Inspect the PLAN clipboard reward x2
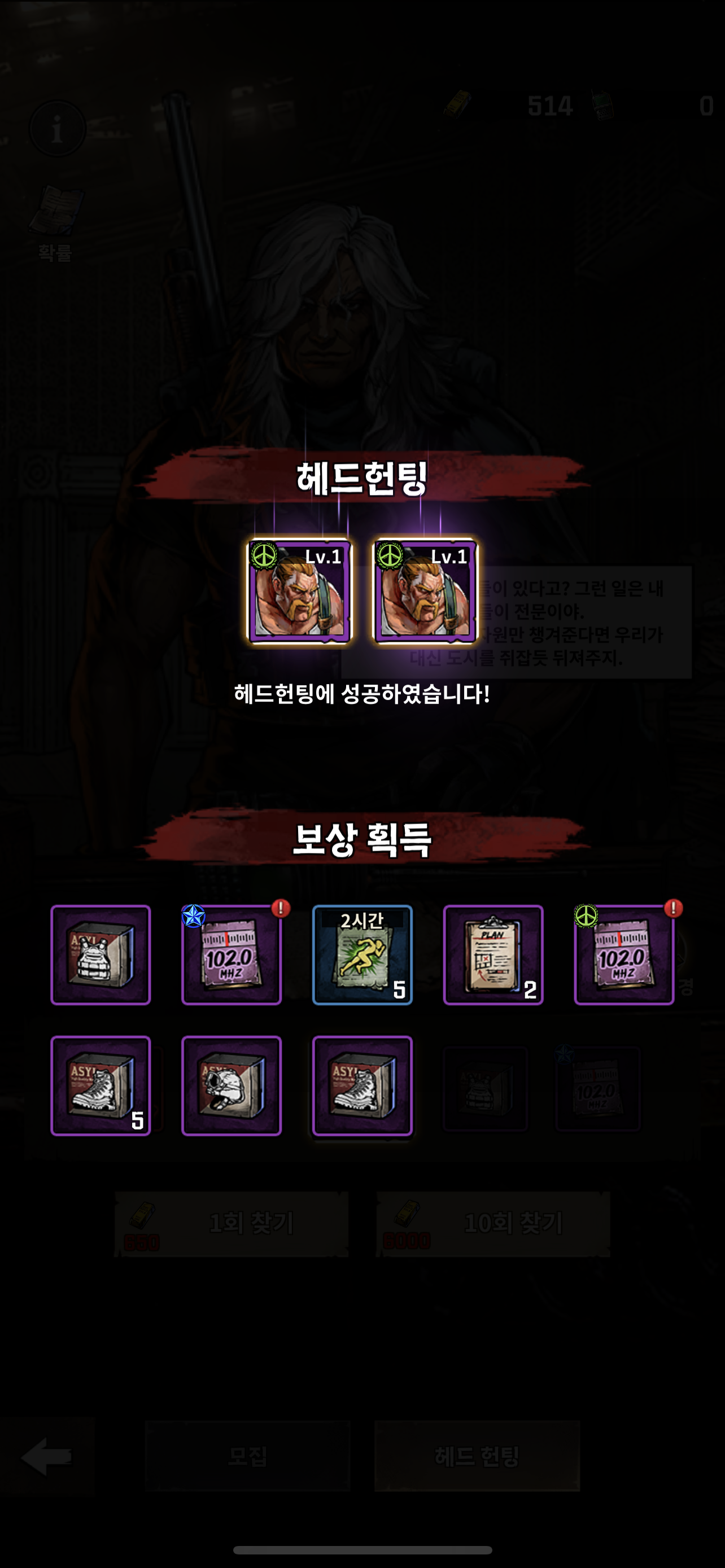The image size is (725, 1568). coord(493,954)
